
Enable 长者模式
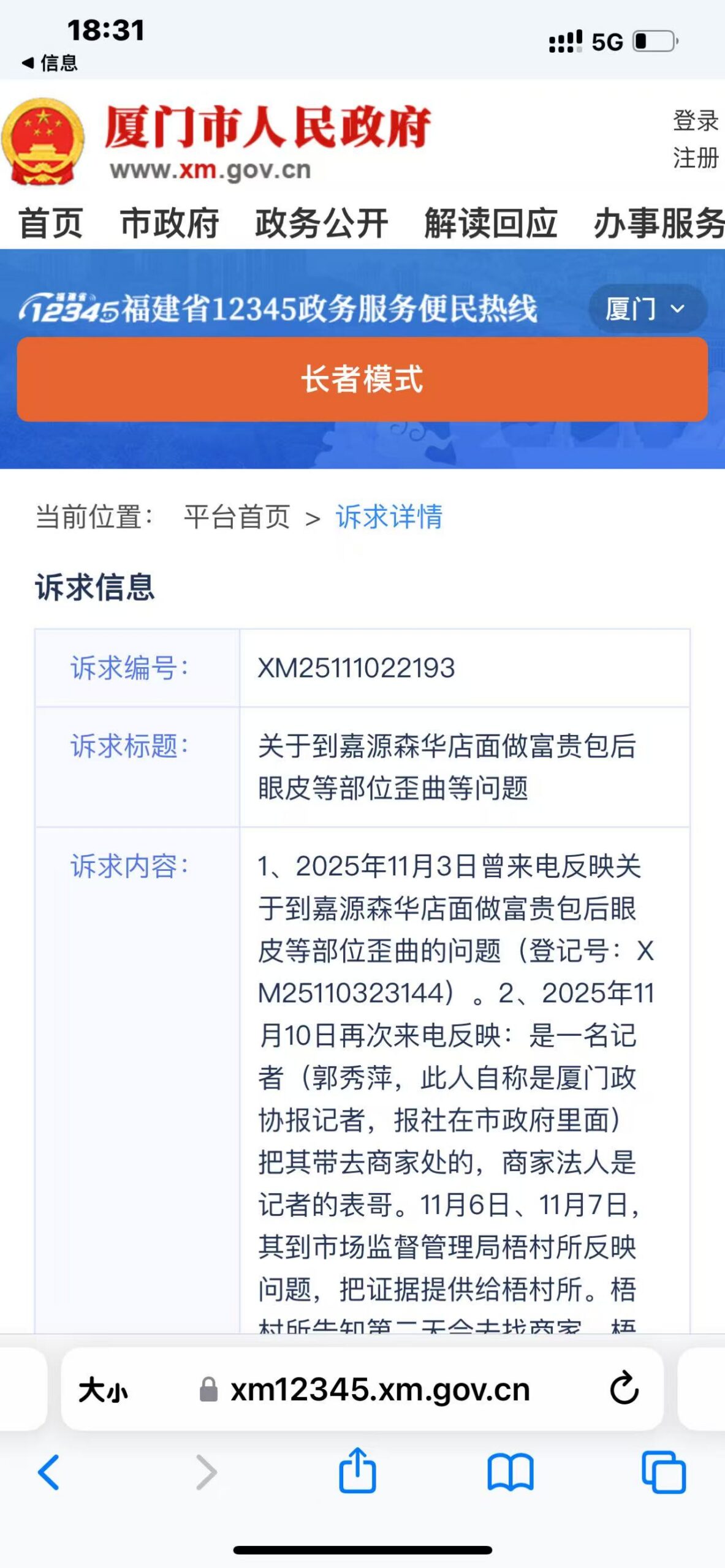click(362, 379)
